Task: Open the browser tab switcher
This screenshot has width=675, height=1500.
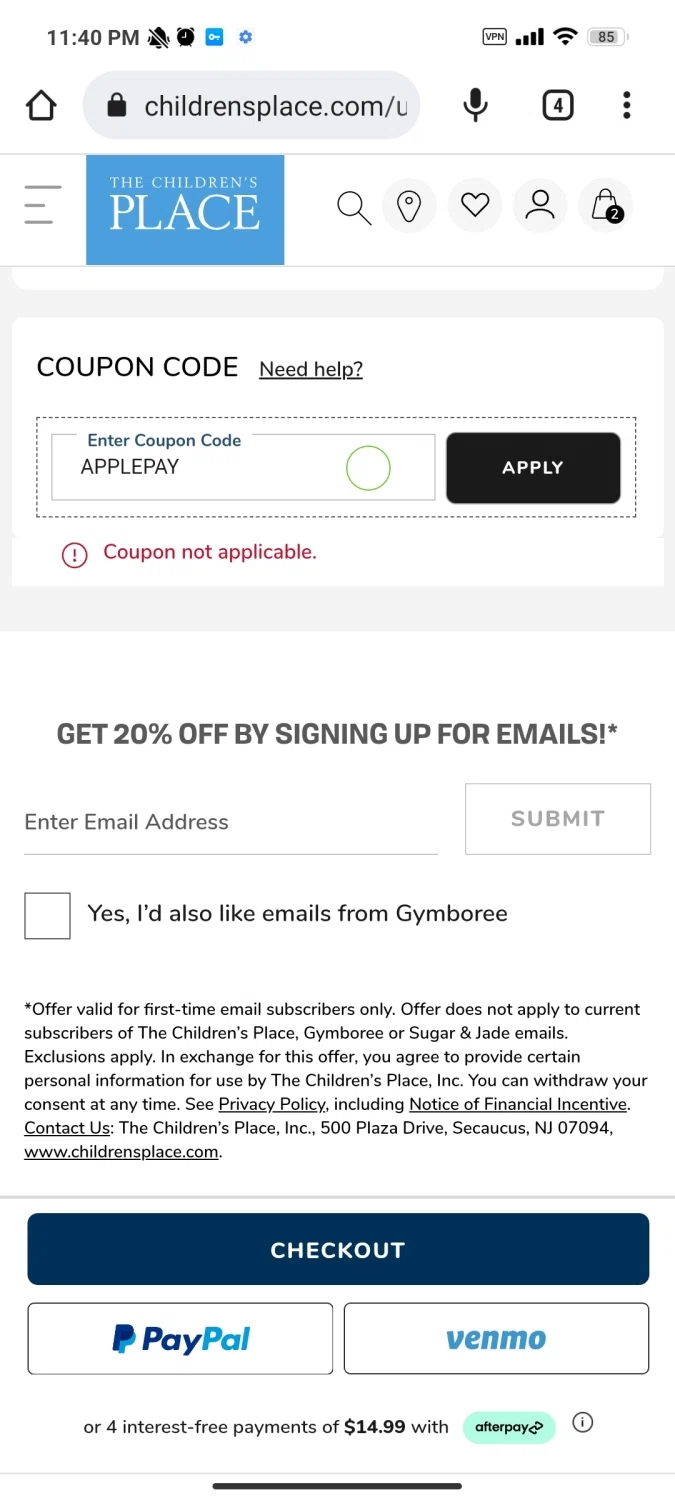Action: [x=557, y=105]
